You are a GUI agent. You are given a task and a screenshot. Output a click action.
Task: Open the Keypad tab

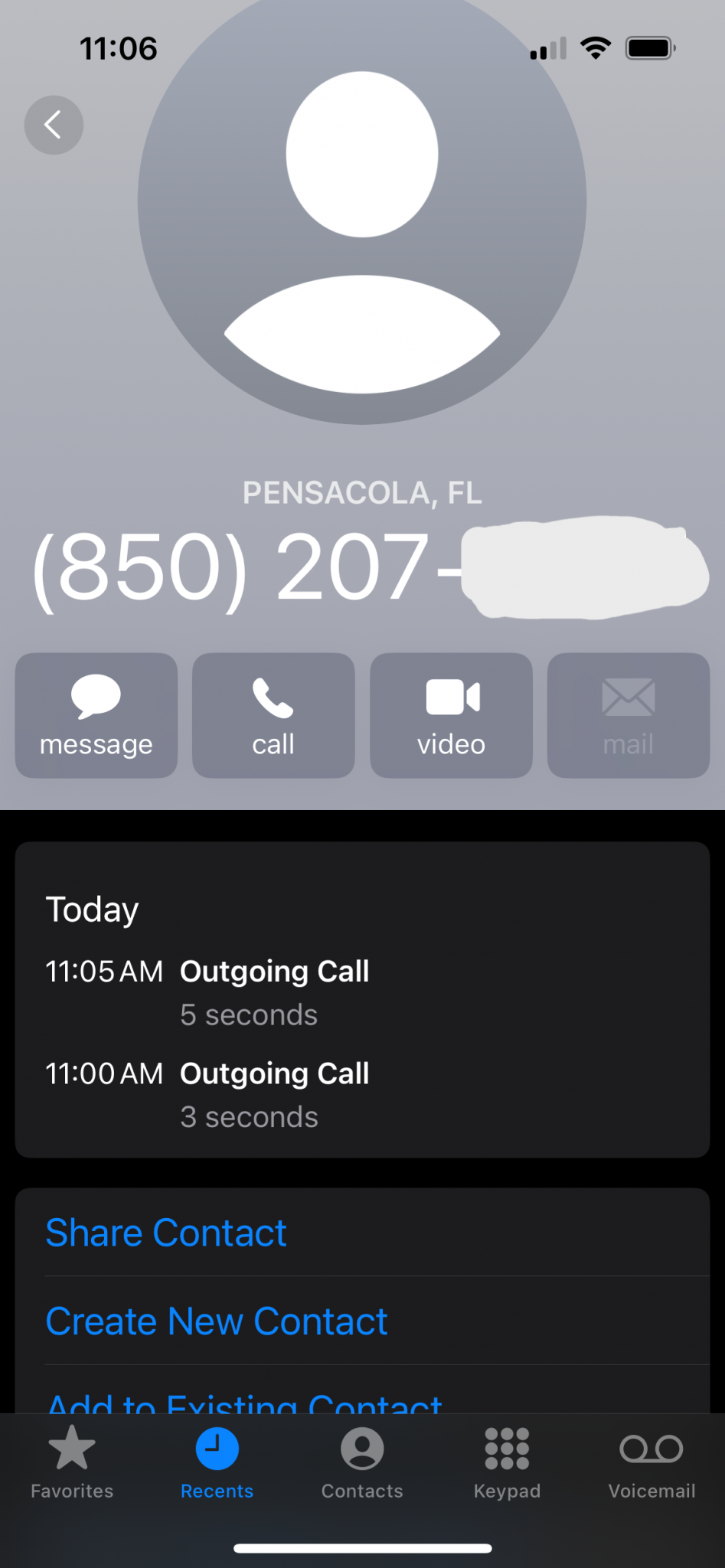coord(507,1462)
